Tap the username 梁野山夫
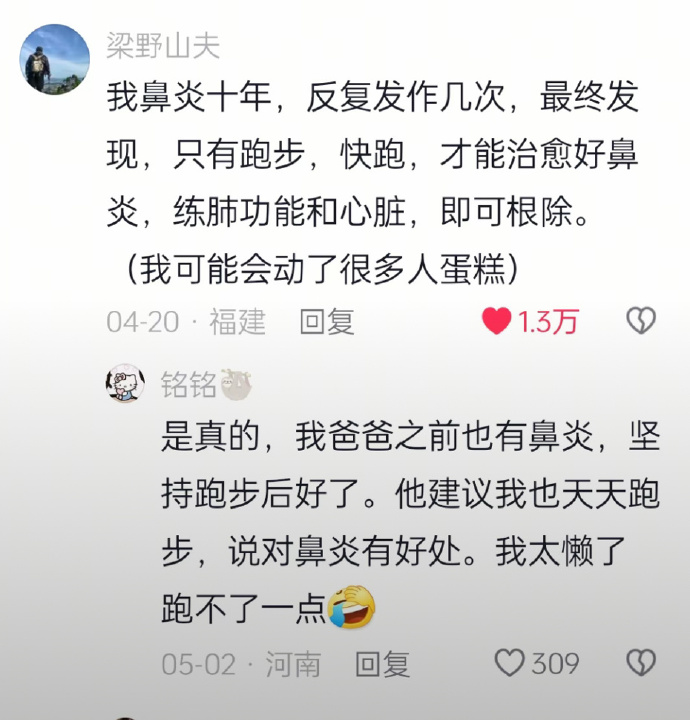The width and height of the screenshot is (690, 720). point(163,46)
